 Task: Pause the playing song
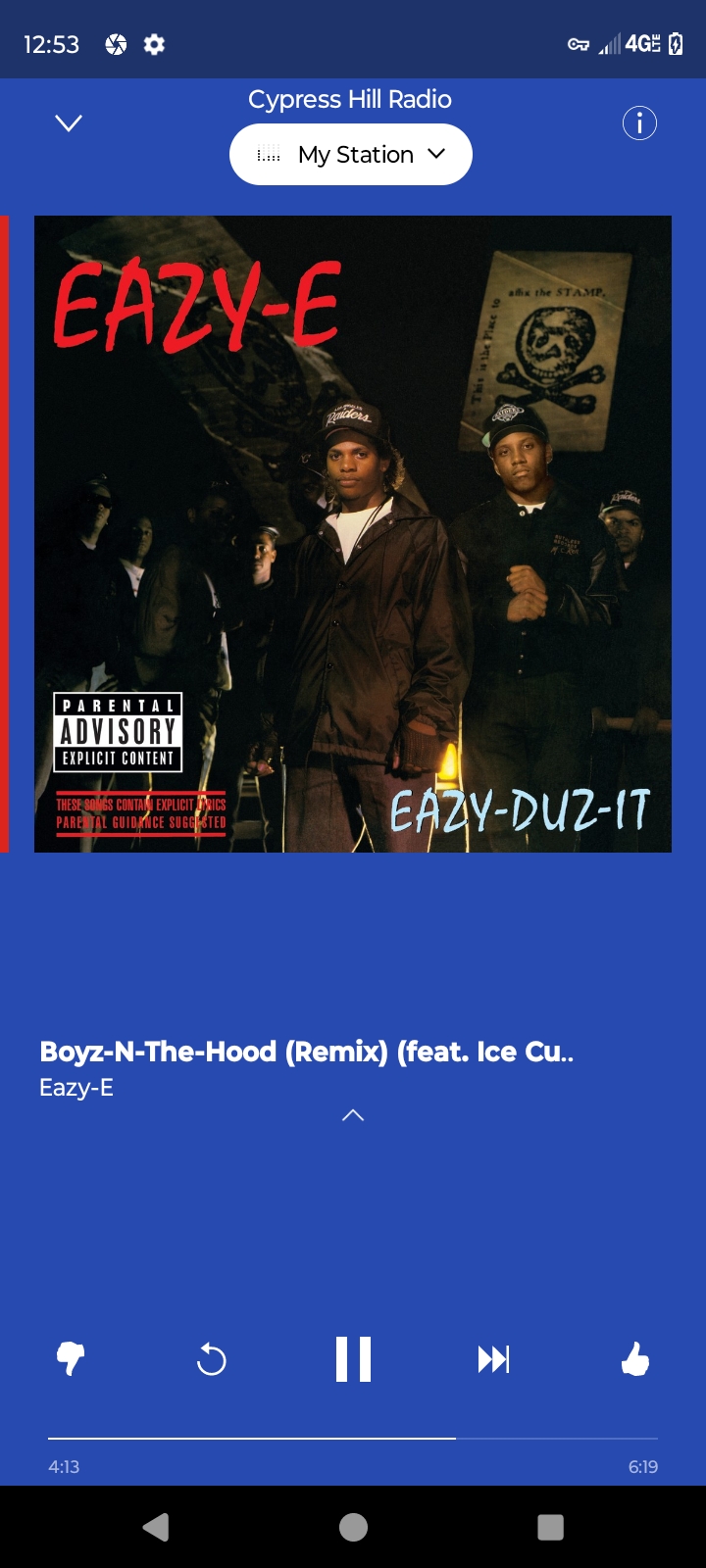[x=353, y=1359]
